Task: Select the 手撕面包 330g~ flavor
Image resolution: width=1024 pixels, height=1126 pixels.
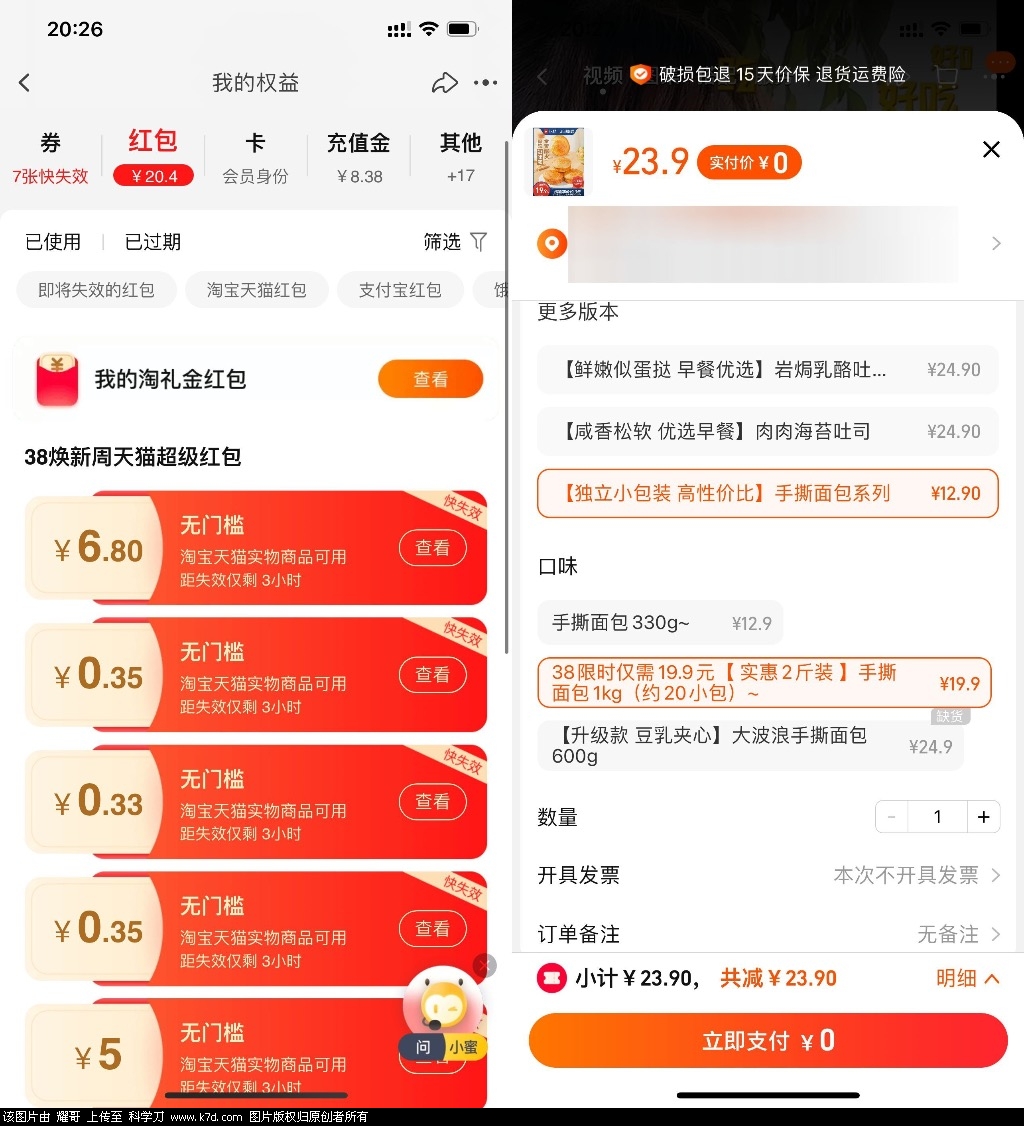Action: pyautogui.click(x=660, y=623)
